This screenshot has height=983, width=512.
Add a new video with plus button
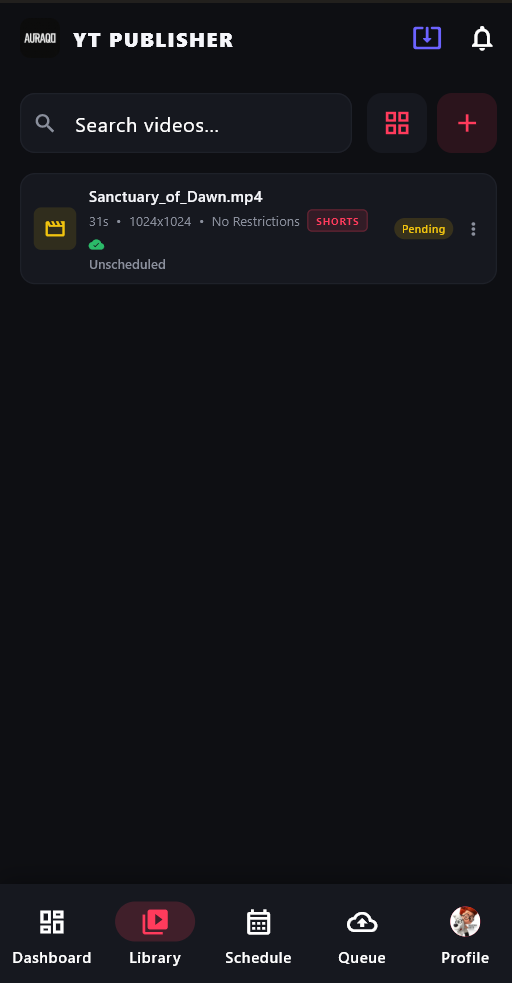tap(467, 124)
